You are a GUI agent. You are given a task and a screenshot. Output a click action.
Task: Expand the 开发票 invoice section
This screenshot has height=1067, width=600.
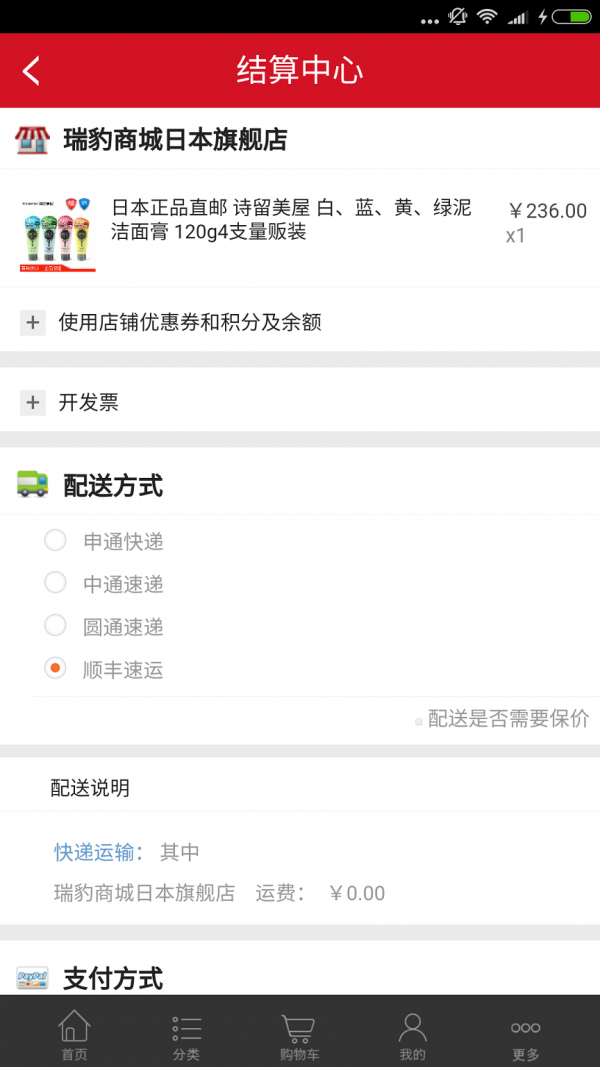tap(33, 402)
